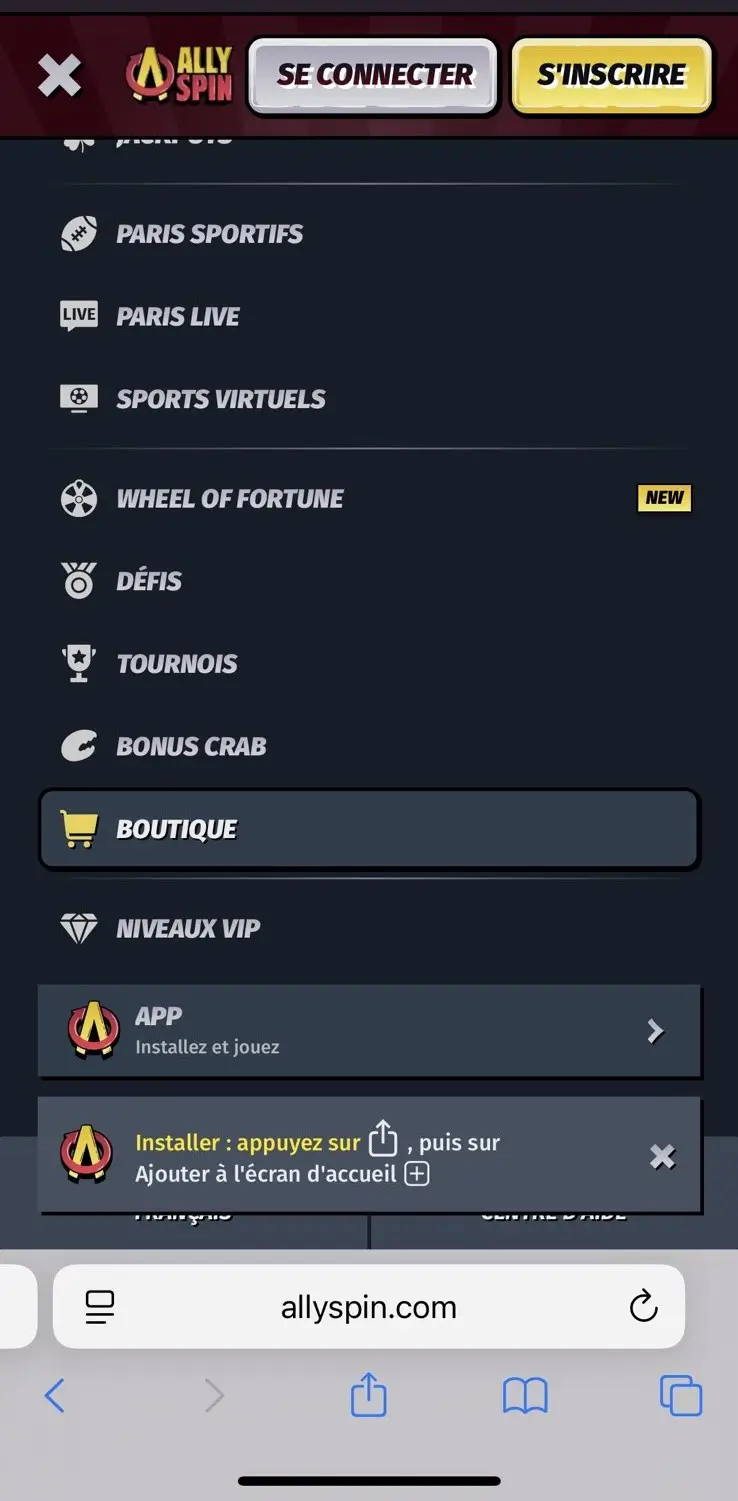Dismiss the install instructions banner
Screen dimensions: 738x1501
pos(662,1157)
